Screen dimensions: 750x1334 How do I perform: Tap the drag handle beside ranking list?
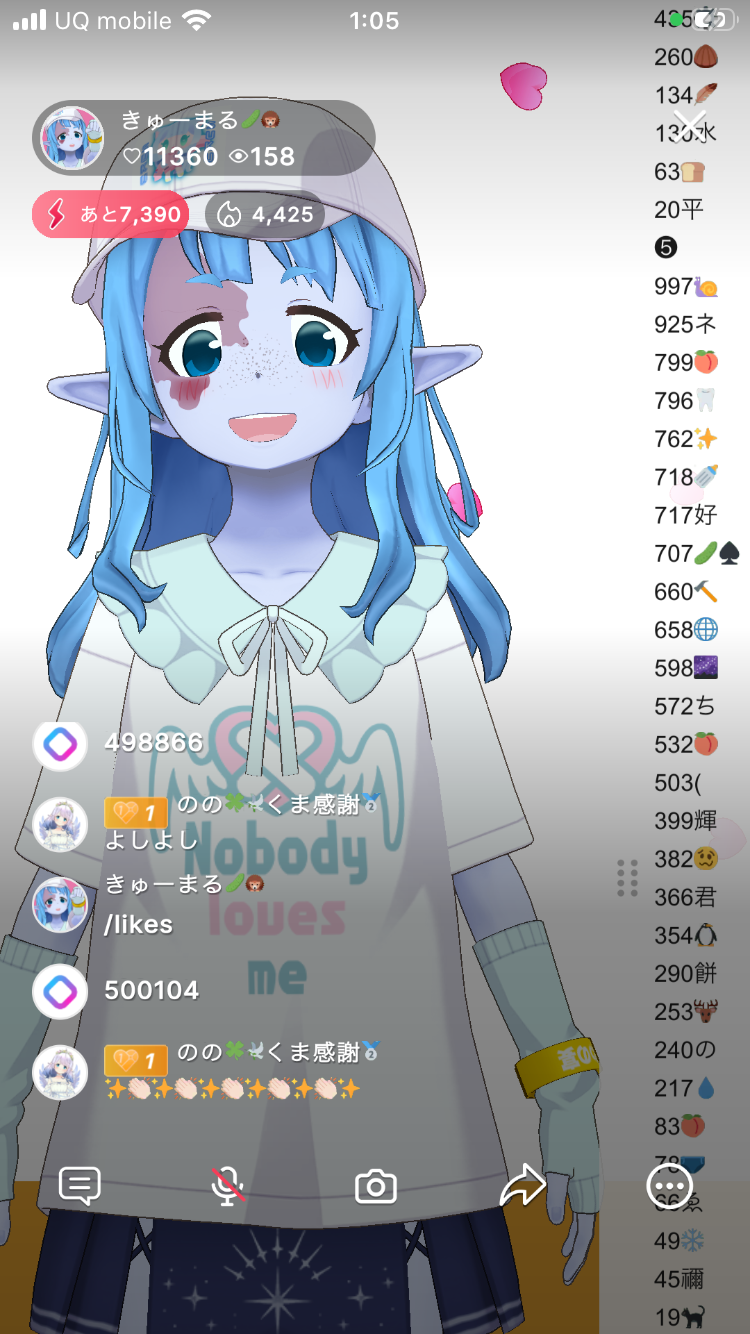coord(628,878)
